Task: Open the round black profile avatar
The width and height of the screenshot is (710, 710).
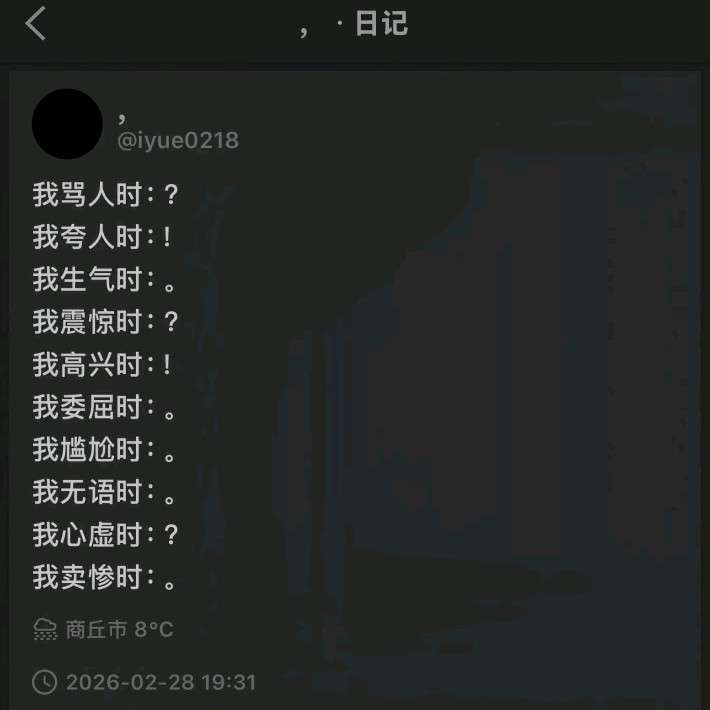Action: click(x=67, y=124)
